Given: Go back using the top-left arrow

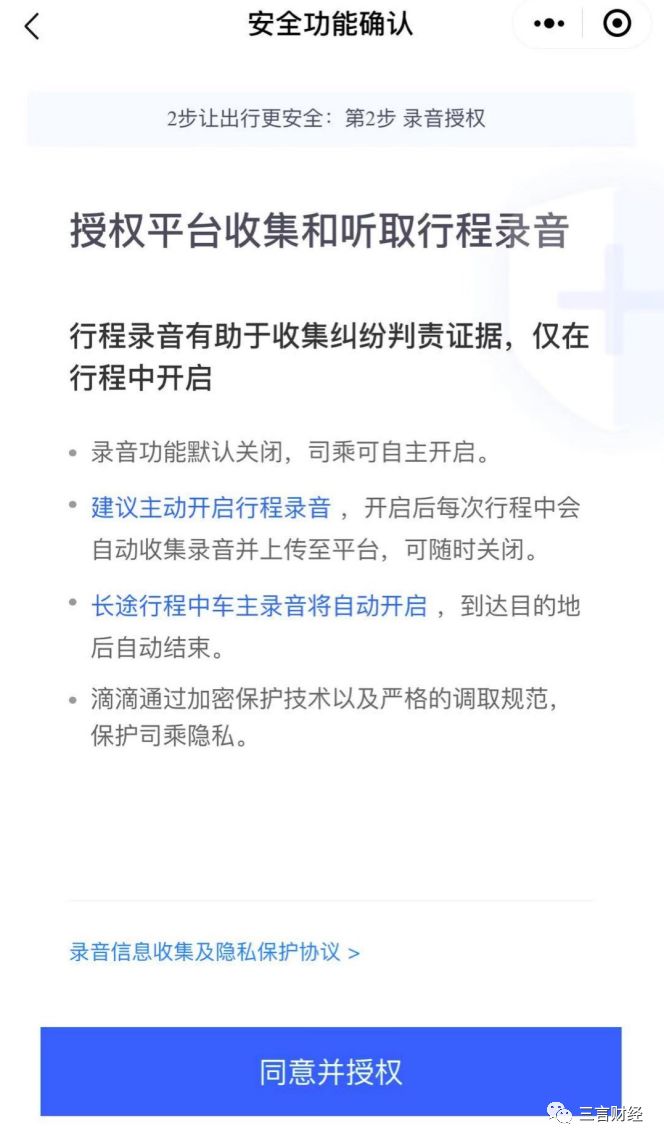Looking at the screenshot, I should pos(32,26).
